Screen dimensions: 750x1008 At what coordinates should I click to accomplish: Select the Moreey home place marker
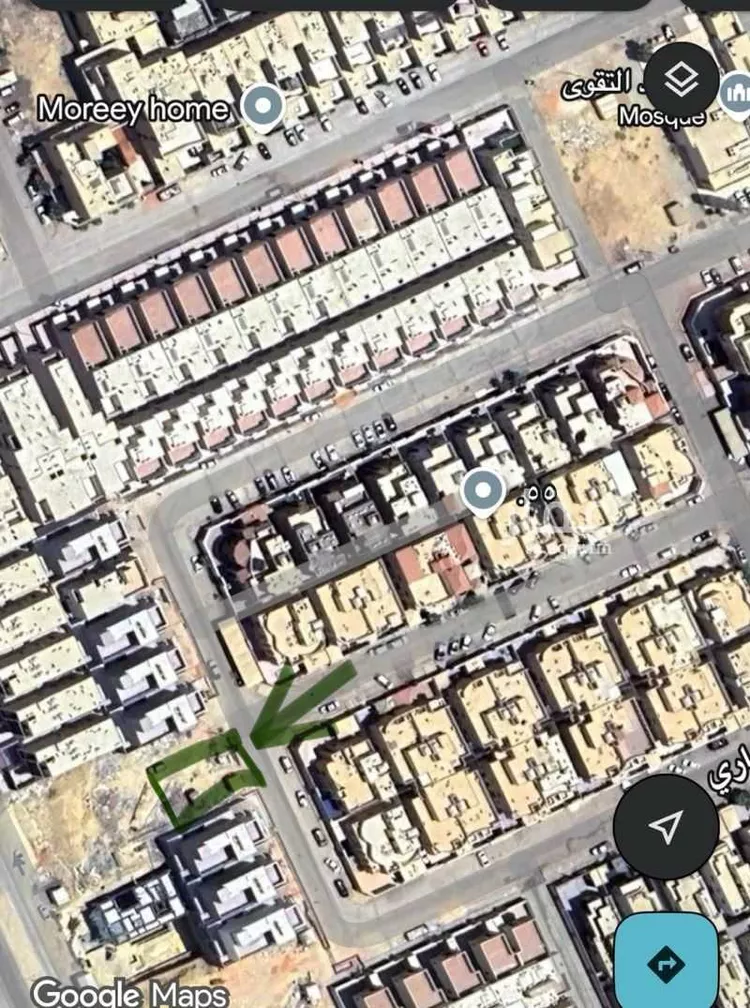click(x=263, y=106)
